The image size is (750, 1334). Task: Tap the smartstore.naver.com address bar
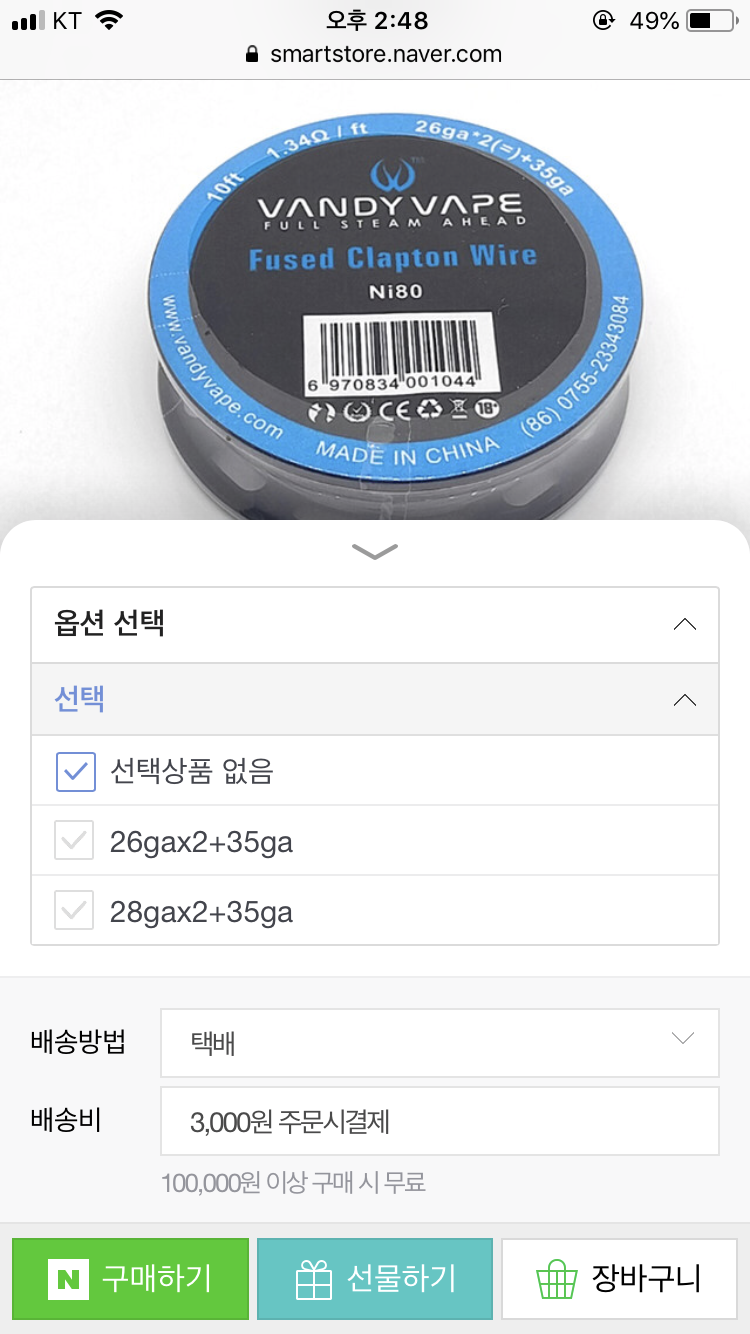coord(375,54)
